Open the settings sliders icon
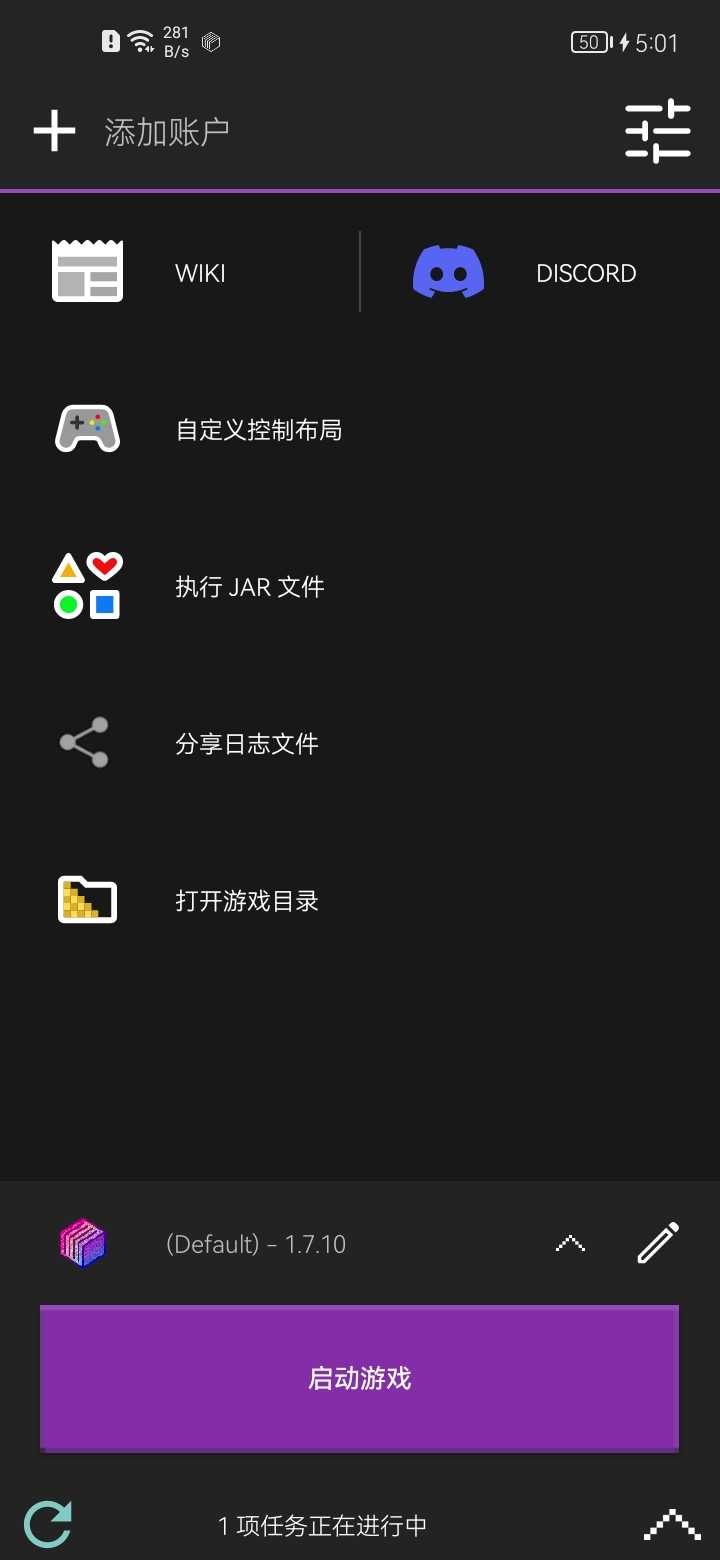 pyautogui.click(x=657, y=131)
